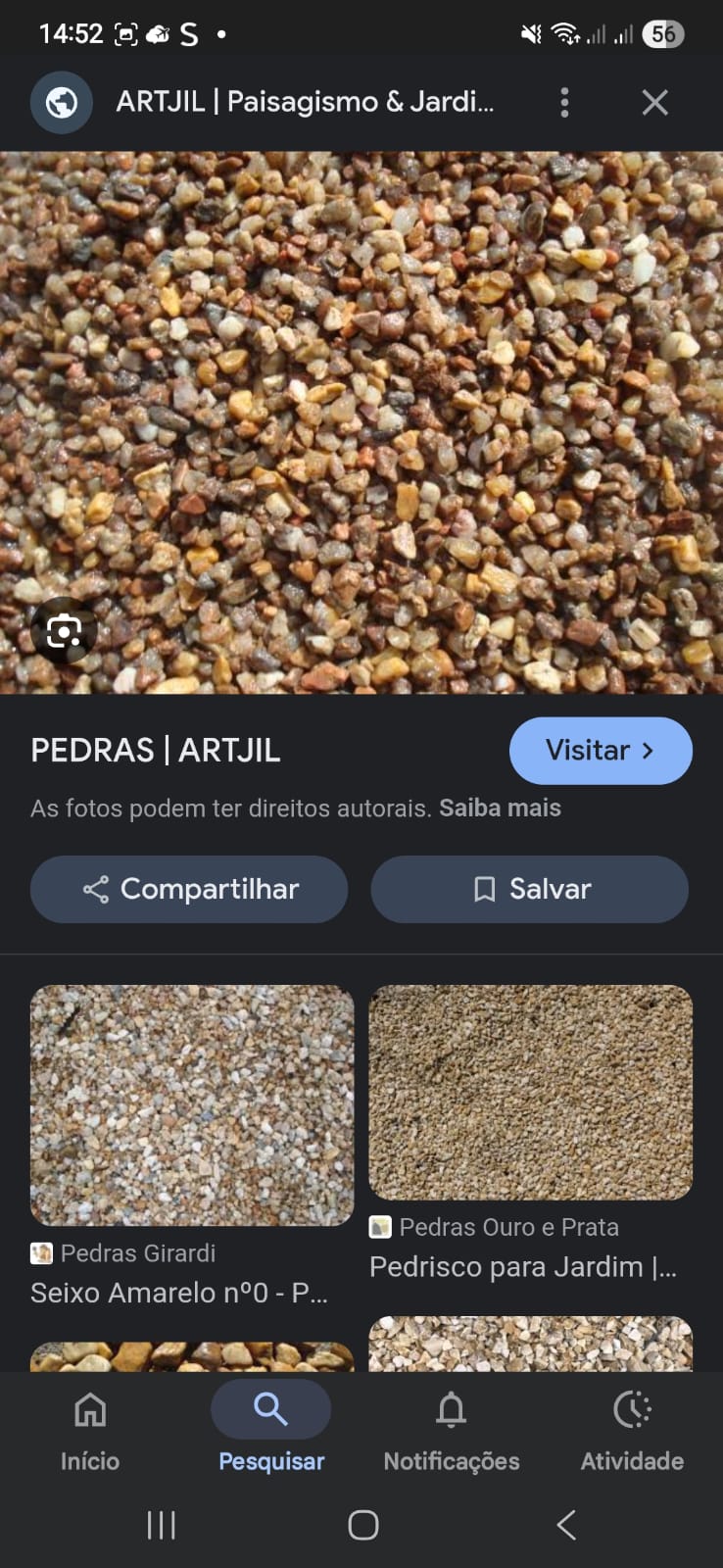The height and width of the screenshot is (1568, 723).
Task: Switch to the Notificações tab
Action: [x=452, y=1433]
